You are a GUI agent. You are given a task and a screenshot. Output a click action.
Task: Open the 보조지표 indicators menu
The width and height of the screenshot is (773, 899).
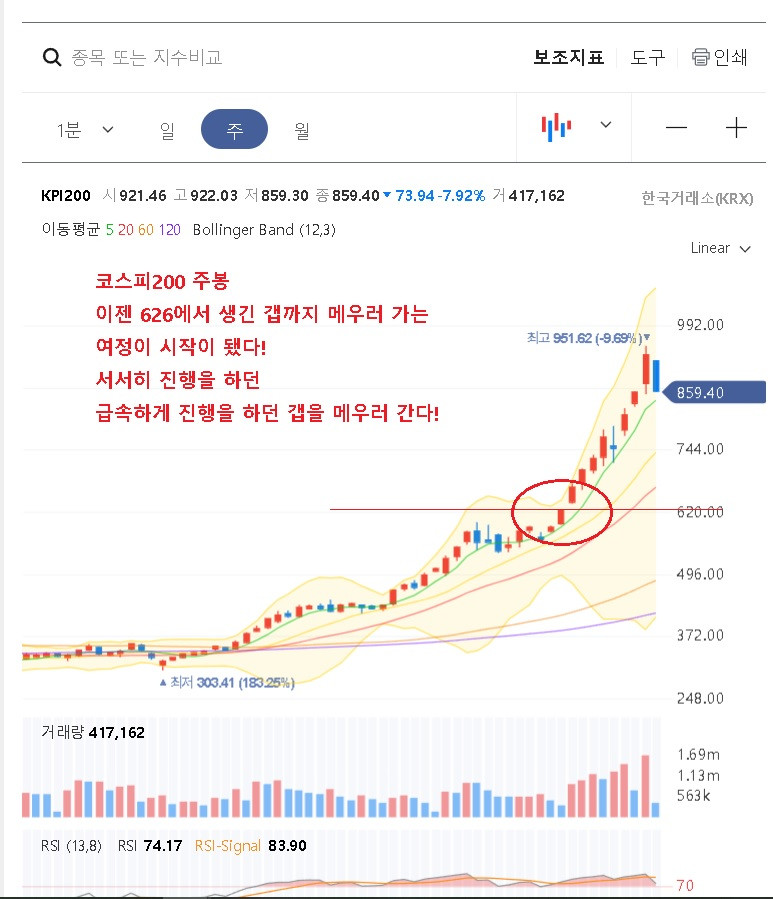pos(568,57)
